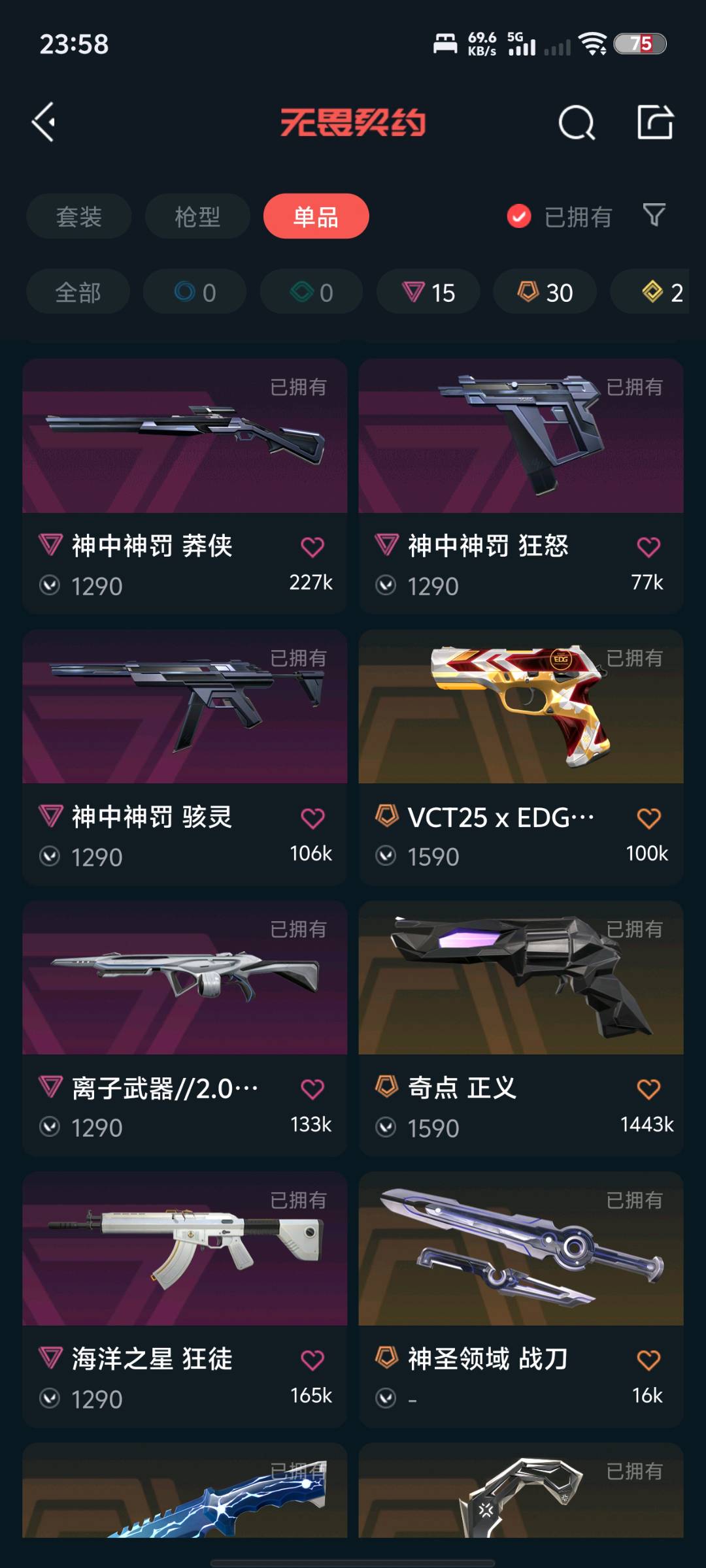Open the search icon in the header
Viewport: 706px width, 1568px height.
point(576,122)
